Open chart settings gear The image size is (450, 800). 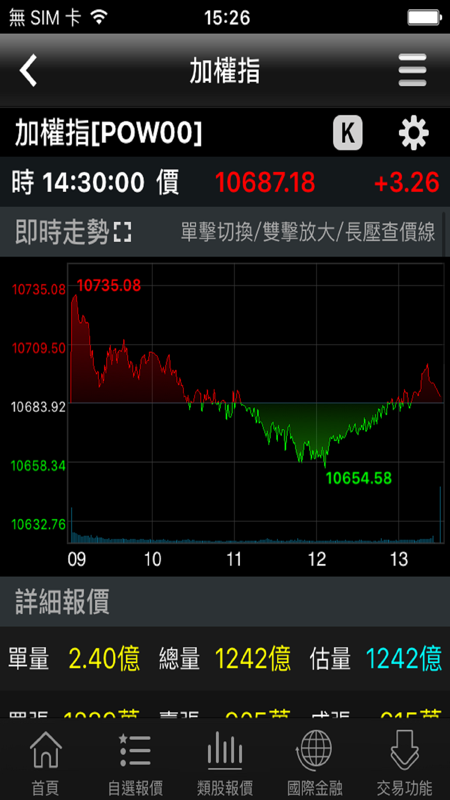pos(413,133)
